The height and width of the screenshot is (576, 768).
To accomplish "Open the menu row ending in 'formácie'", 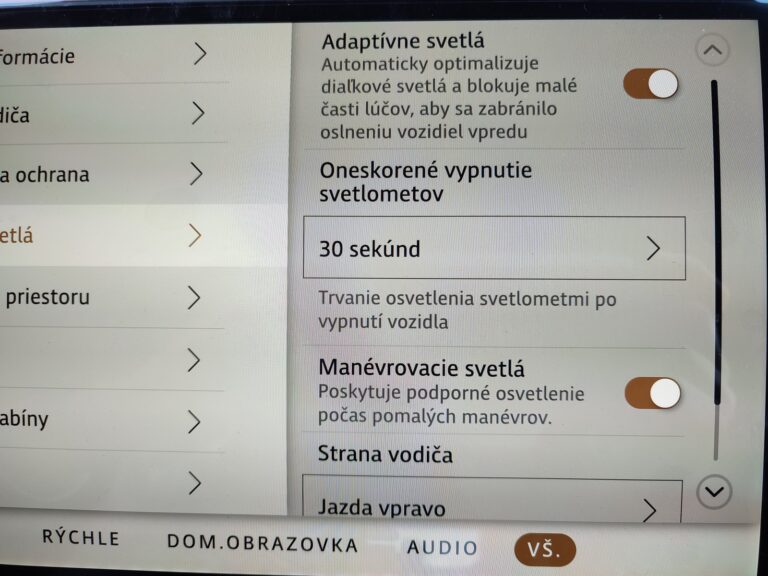I will (x=110, y=55).
